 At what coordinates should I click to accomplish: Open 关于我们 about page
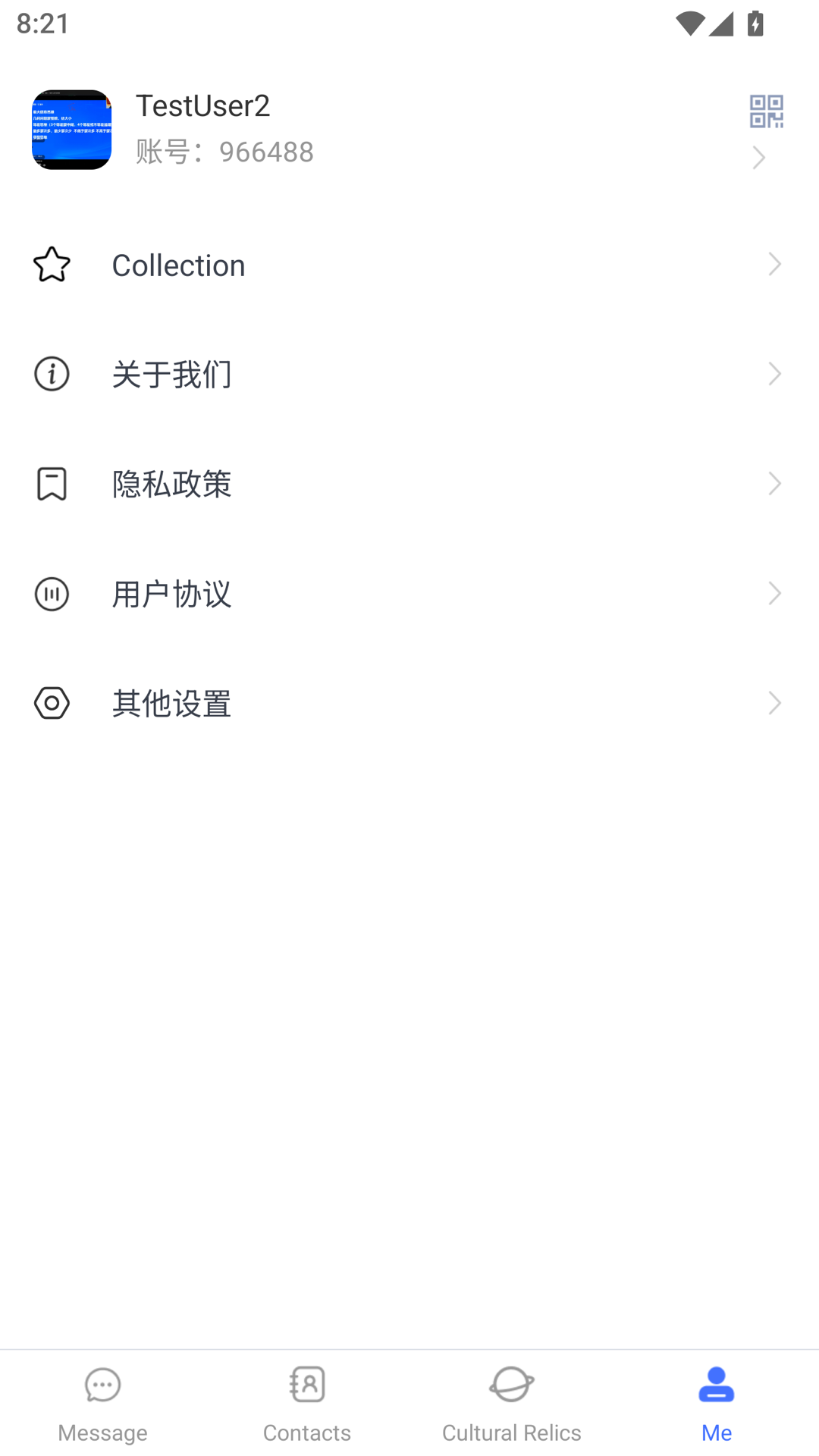[172, 374]
